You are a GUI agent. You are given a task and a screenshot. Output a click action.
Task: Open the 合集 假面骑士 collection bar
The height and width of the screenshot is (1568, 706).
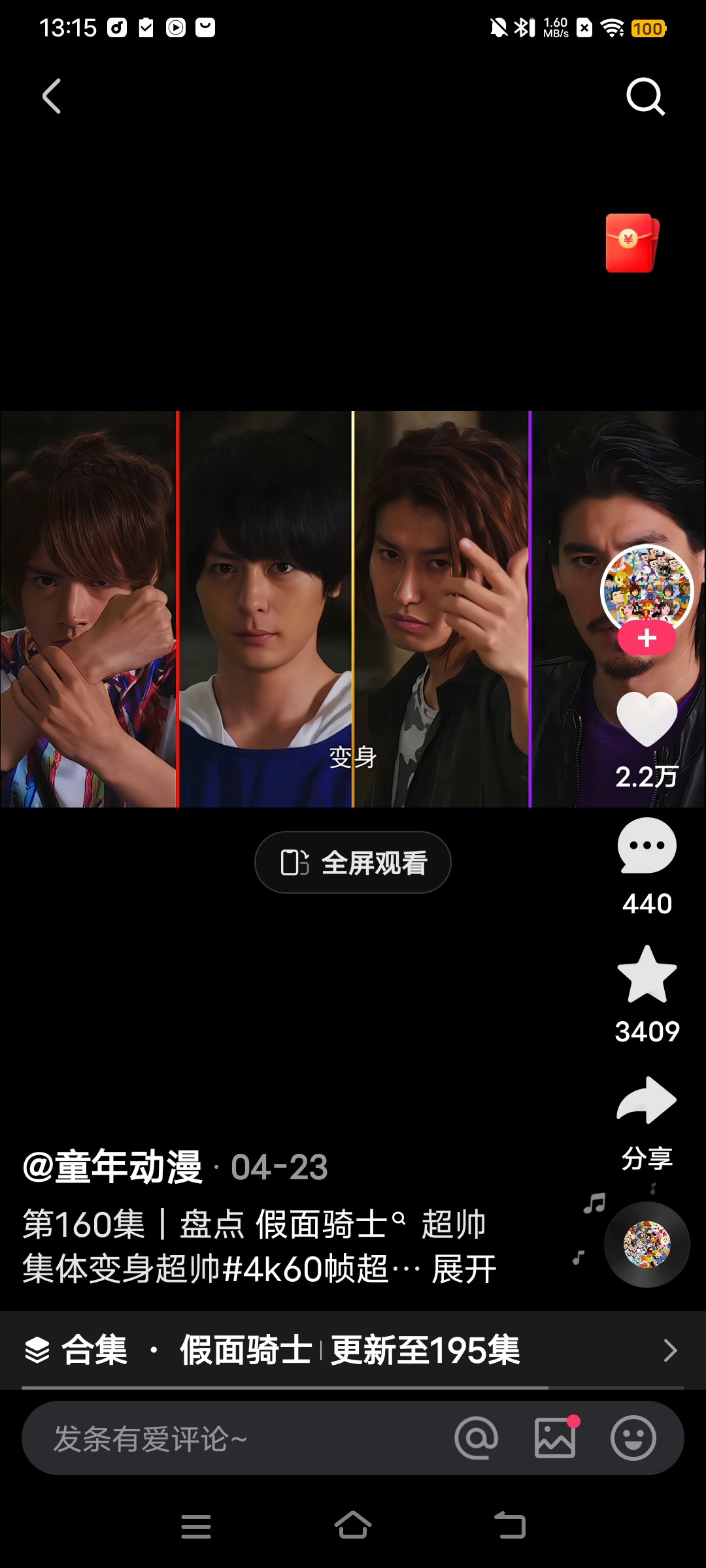[x=353, y=1350]
